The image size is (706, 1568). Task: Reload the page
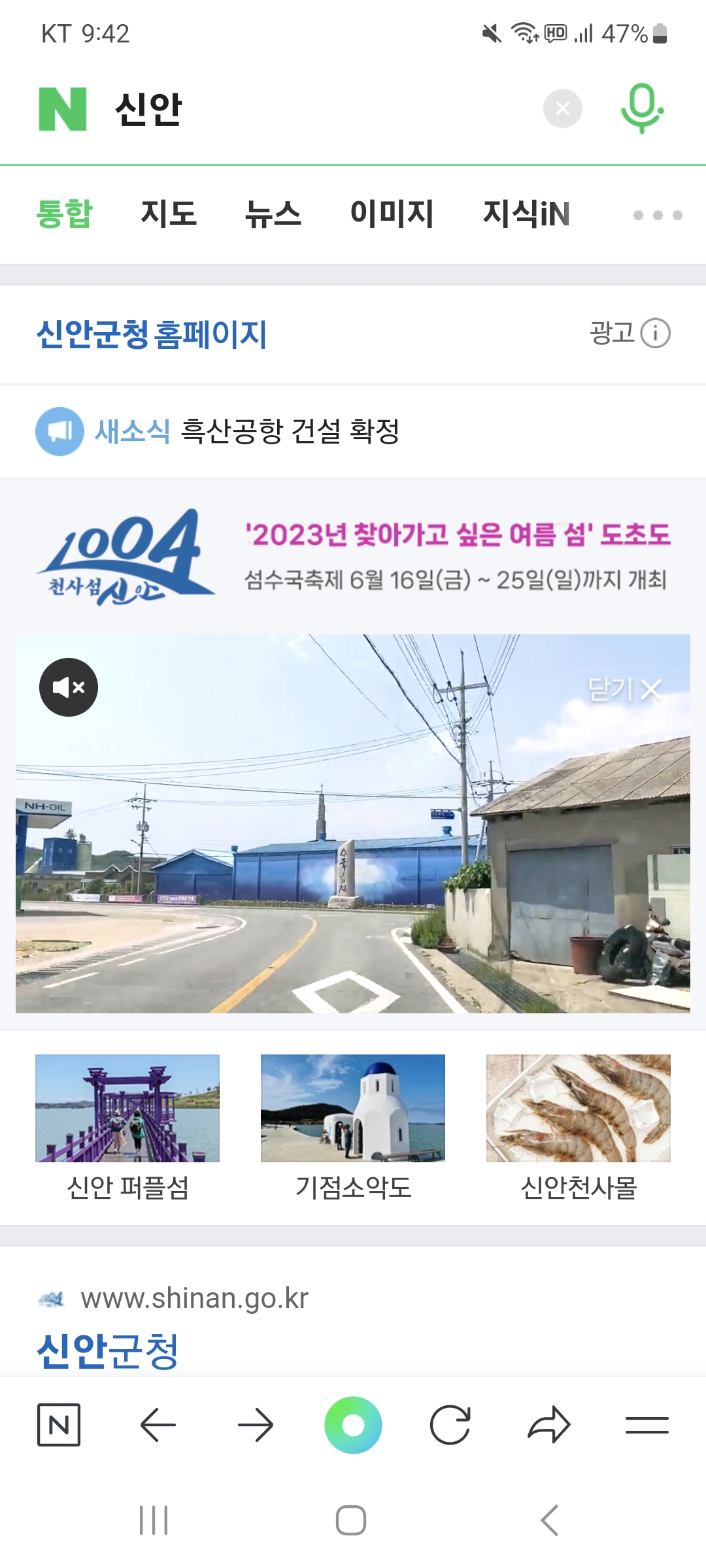(450, 1425)
